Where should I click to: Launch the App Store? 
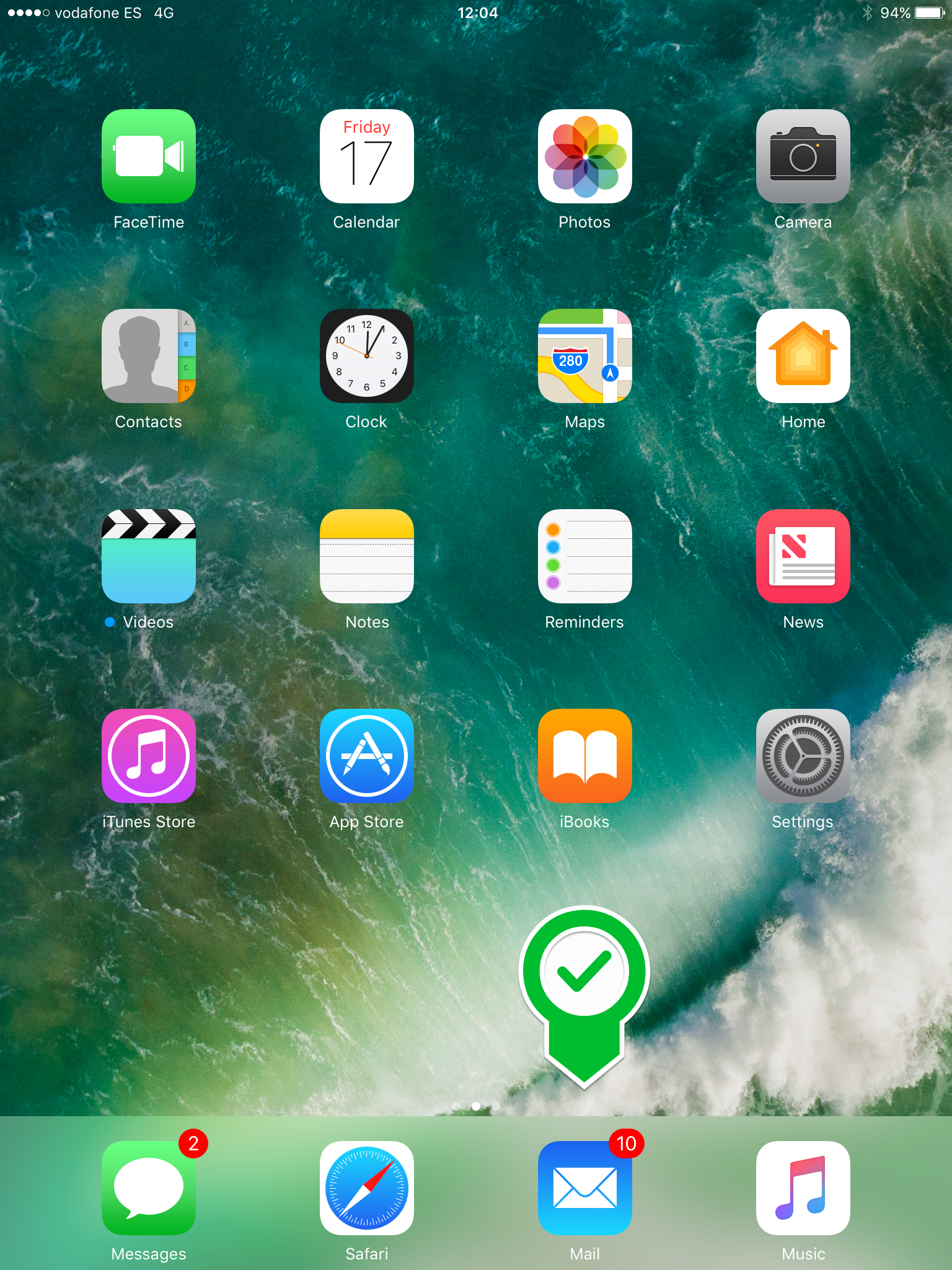click(x=367, y=756)
